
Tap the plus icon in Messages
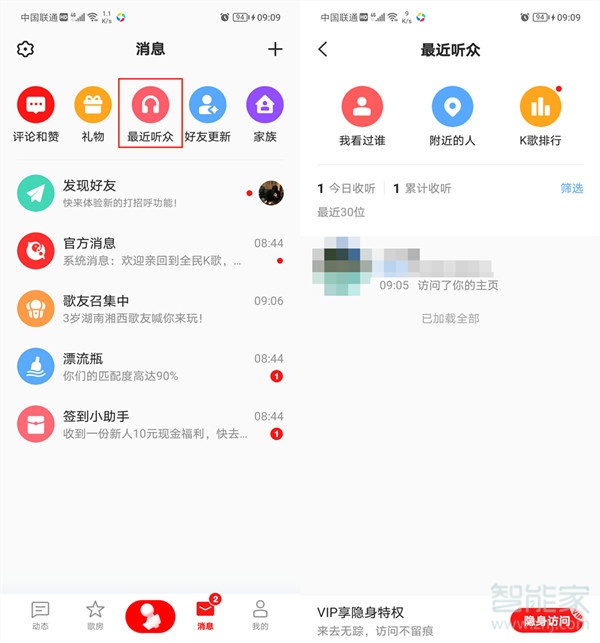275,50
